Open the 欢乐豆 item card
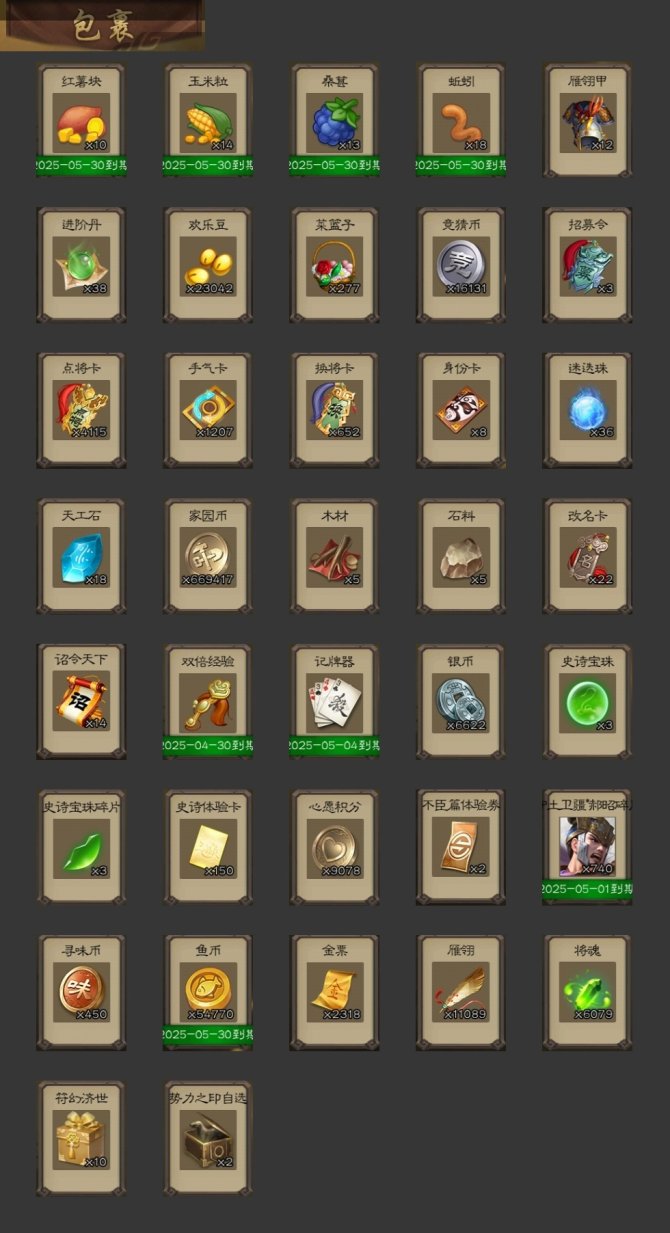This screenshot has height=1233, width=670. point(208,267)
